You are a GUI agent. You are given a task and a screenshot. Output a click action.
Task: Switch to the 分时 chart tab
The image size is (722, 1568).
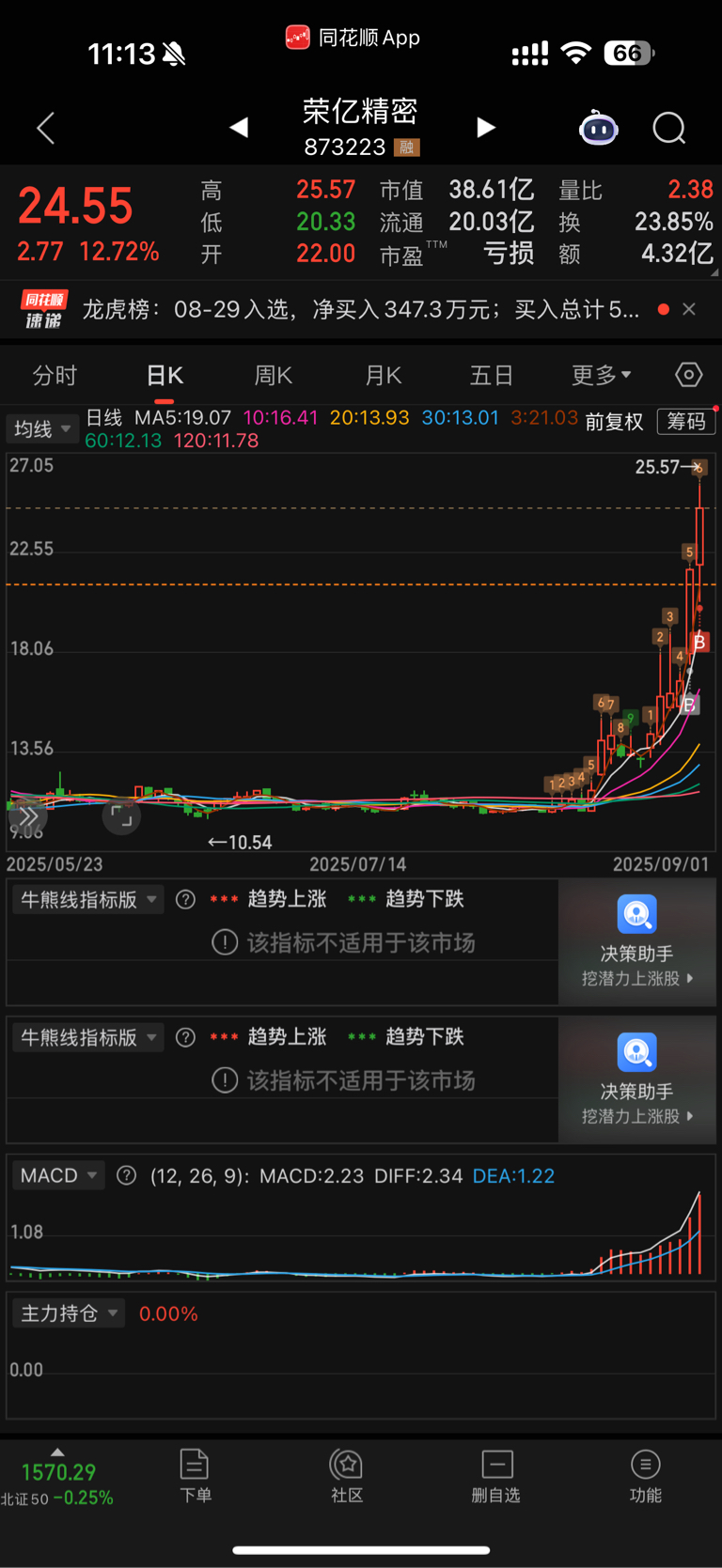55,376
